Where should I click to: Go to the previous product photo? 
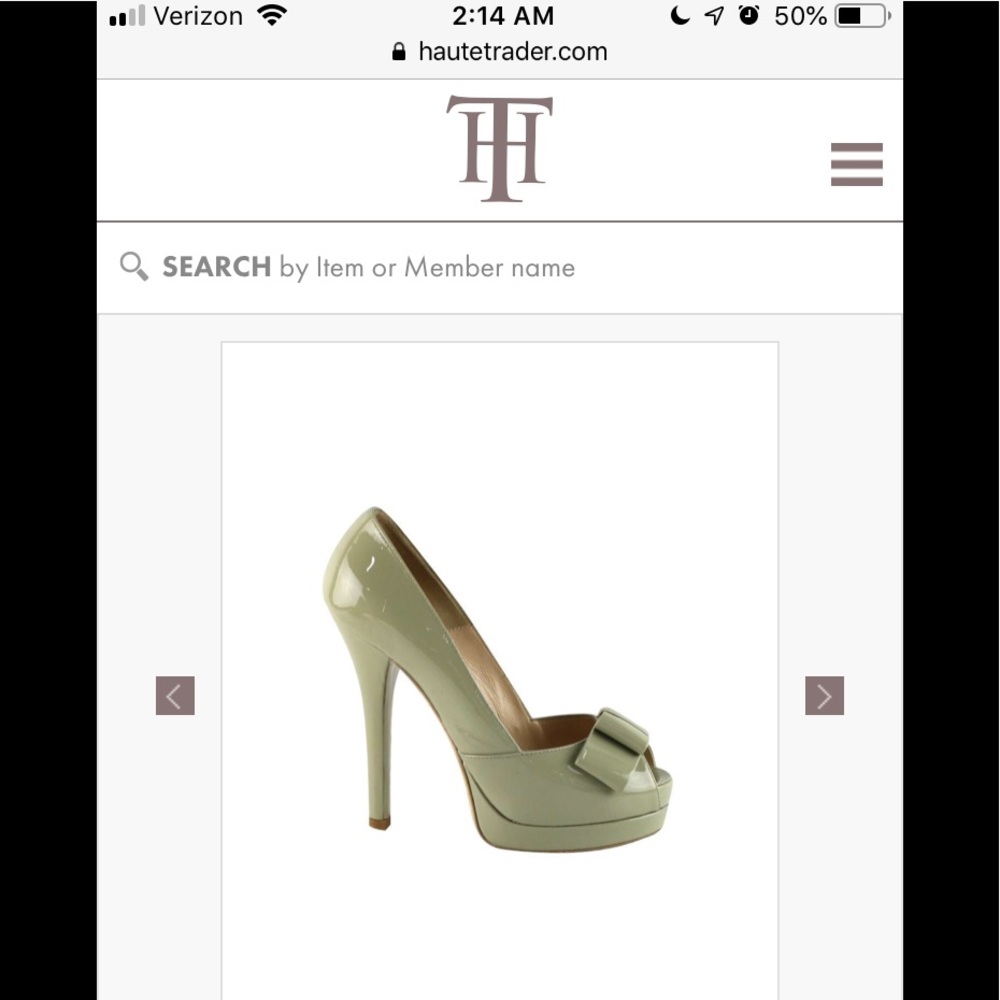tap(175, 695)
